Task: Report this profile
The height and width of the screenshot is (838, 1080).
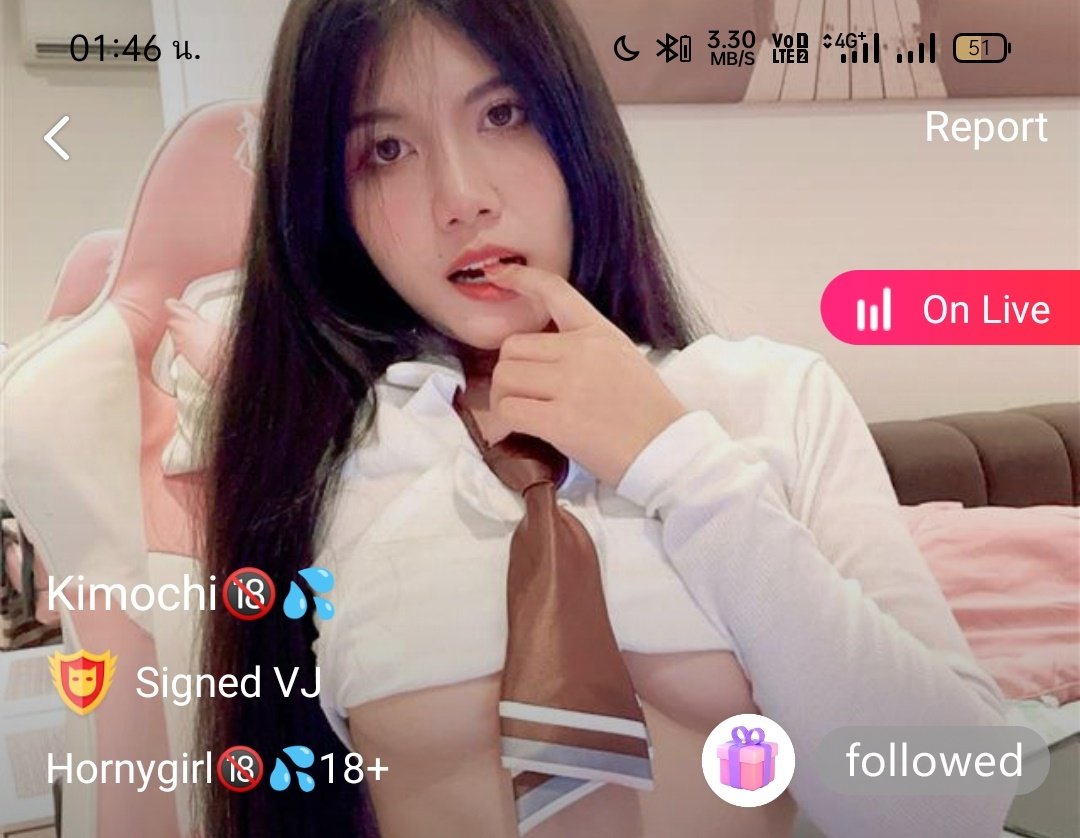Action: 986,128
